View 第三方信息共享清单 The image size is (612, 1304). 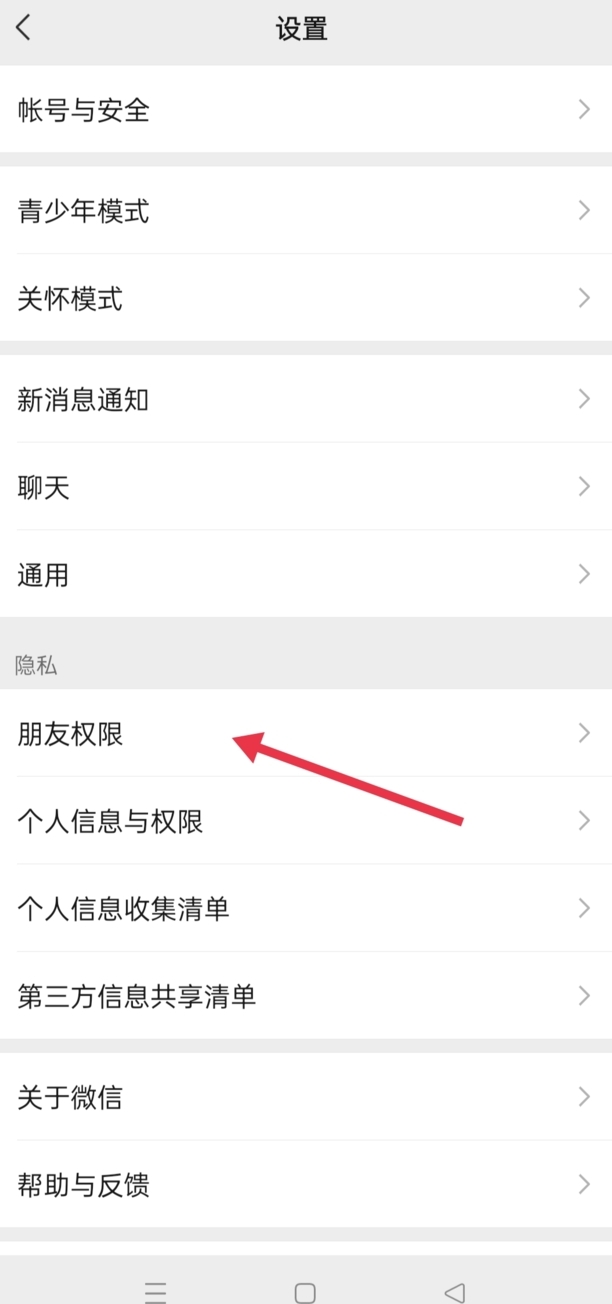click(x=306, y=995)
